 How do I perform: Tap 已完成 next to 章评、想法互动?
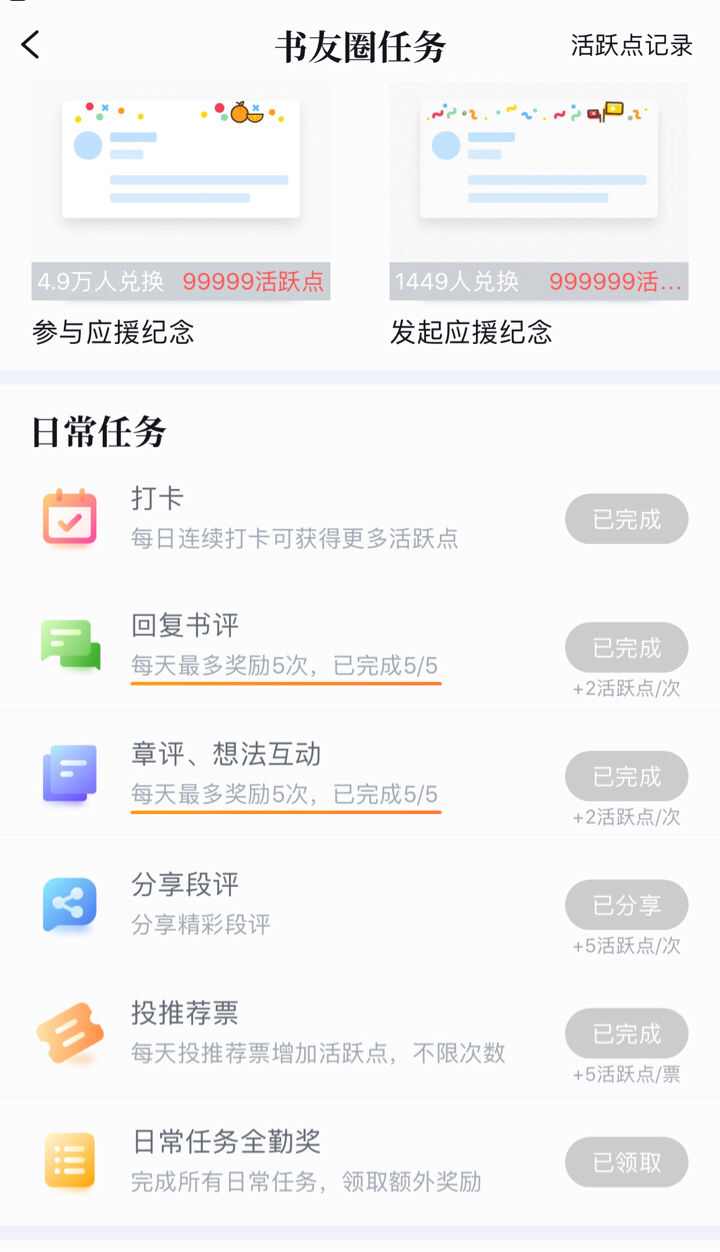(627, 776)
